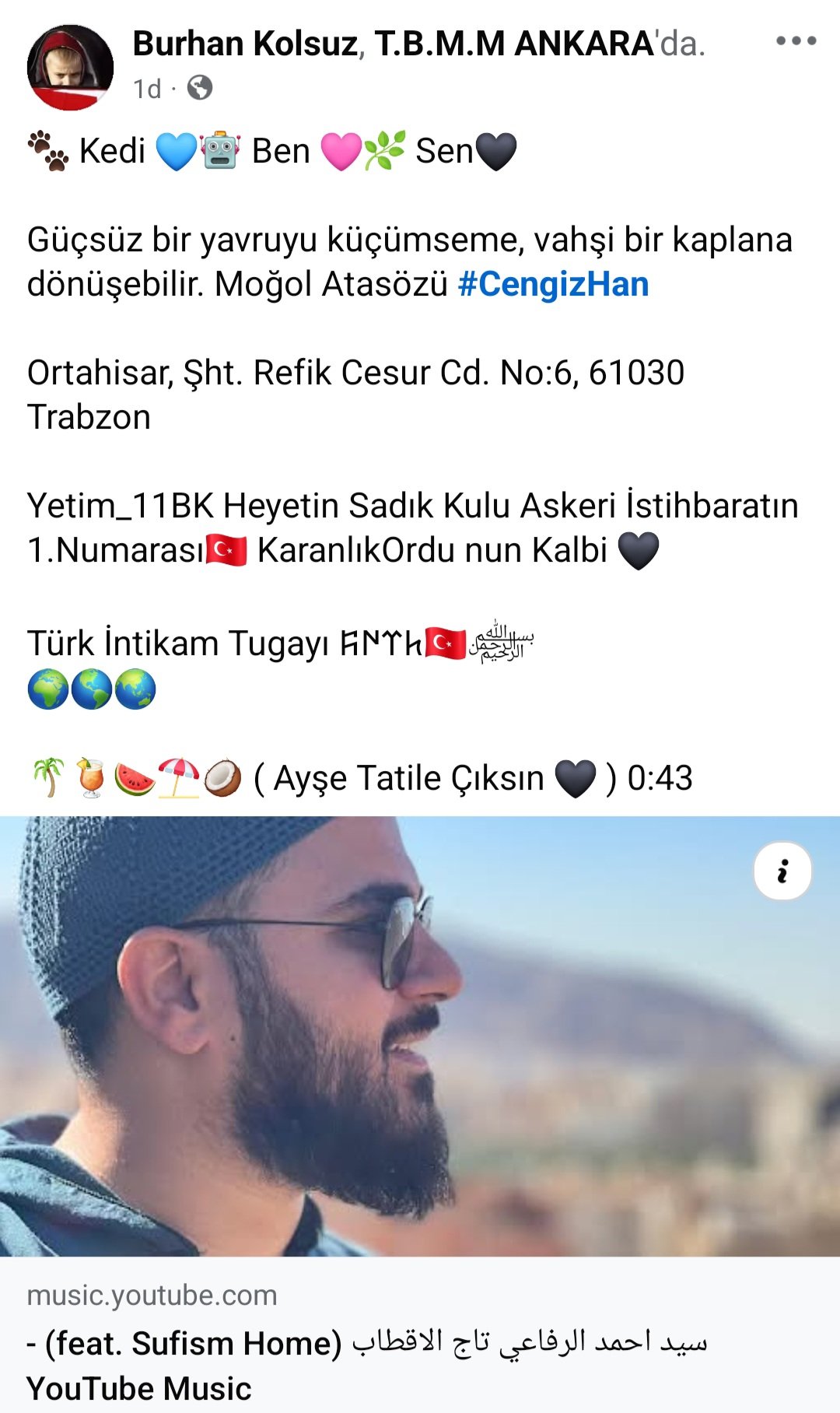Open the T.B.M.M ANKARA location page
This screenshot has width=840, height=1413.
(514, 44)
